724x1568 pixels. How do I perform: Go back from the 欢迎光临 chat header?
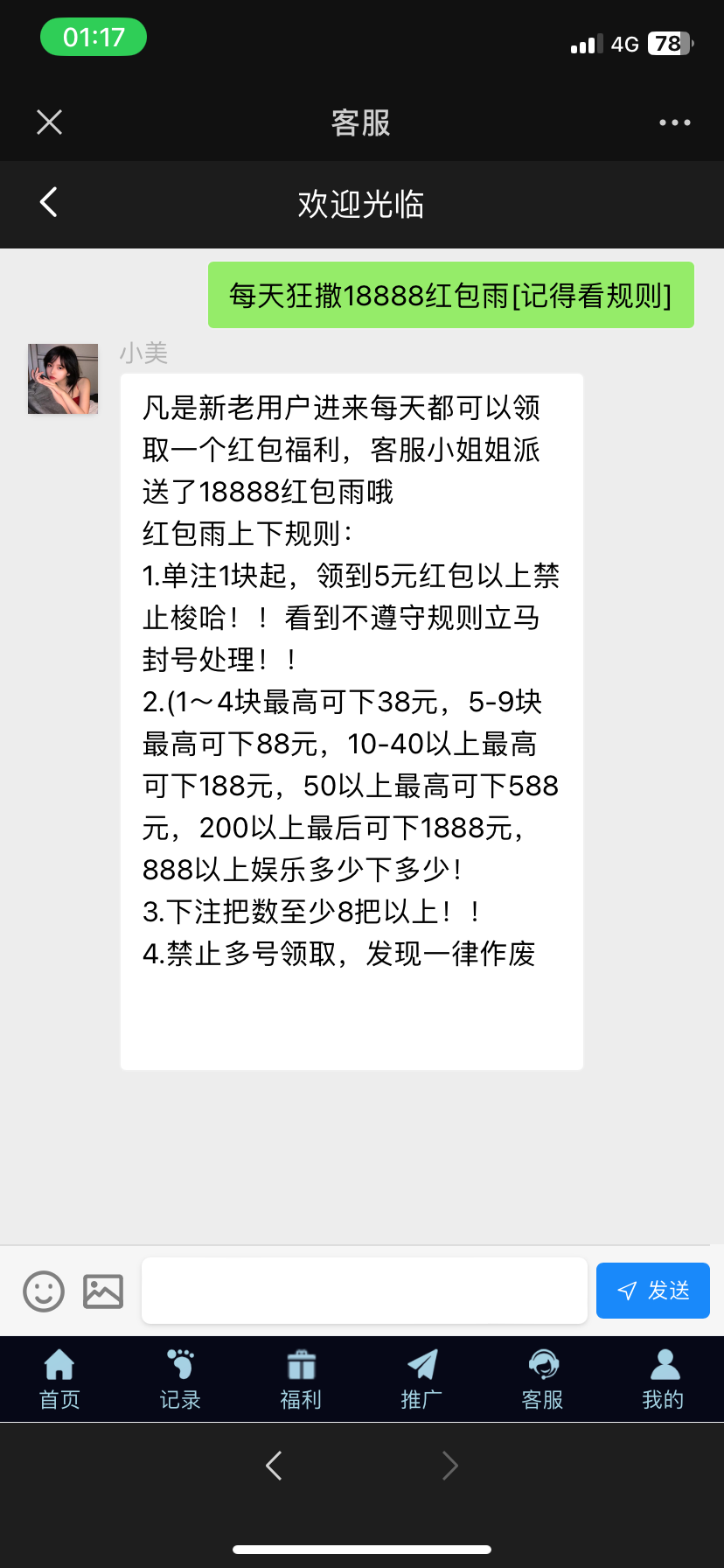tap(49, 202)
